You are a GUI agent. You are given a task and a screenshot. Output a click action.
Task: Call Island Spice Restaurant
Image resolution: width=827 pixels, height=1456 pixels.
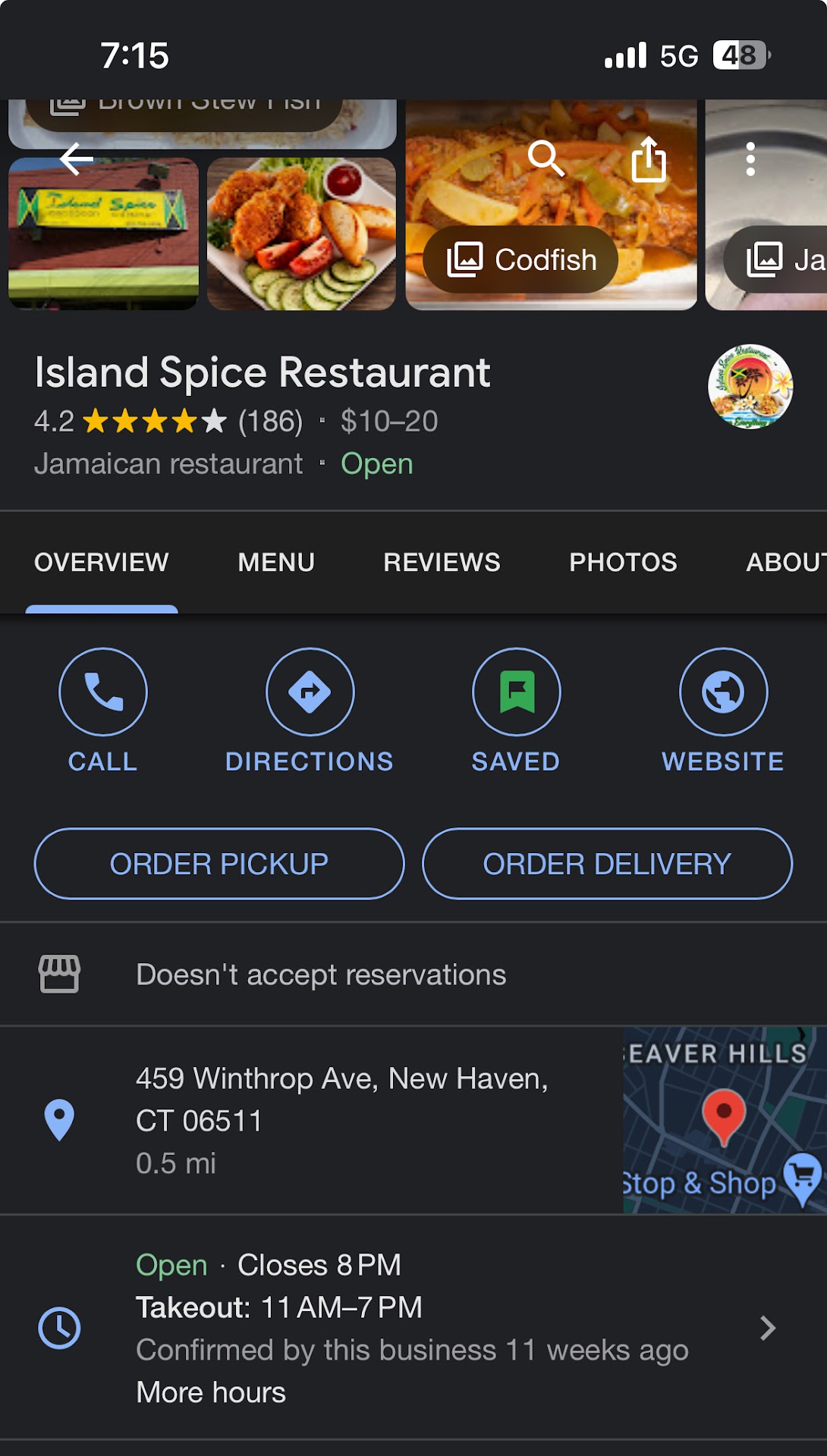[x=103, y=692]
